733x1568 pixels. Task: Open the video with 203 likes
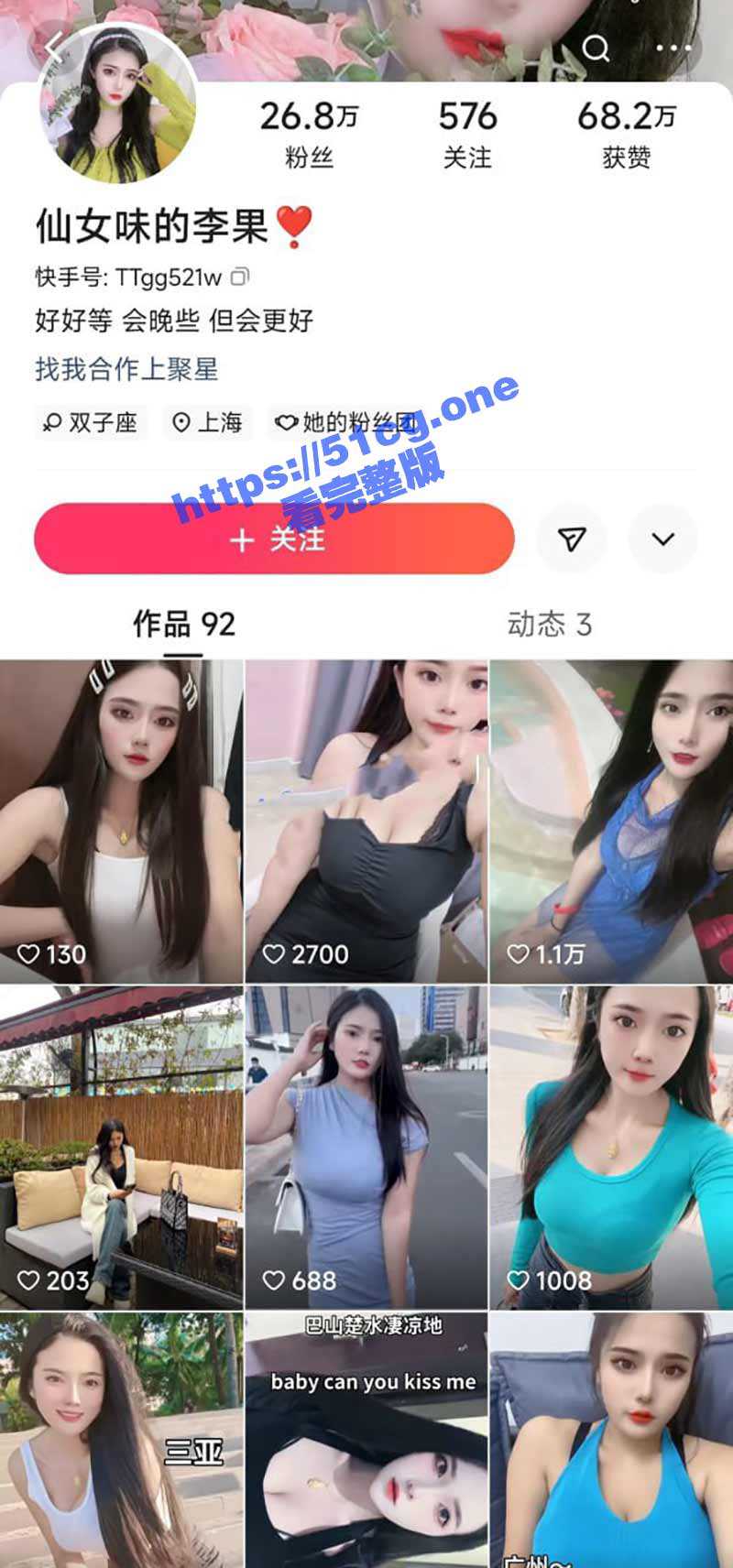point(121,1147)
